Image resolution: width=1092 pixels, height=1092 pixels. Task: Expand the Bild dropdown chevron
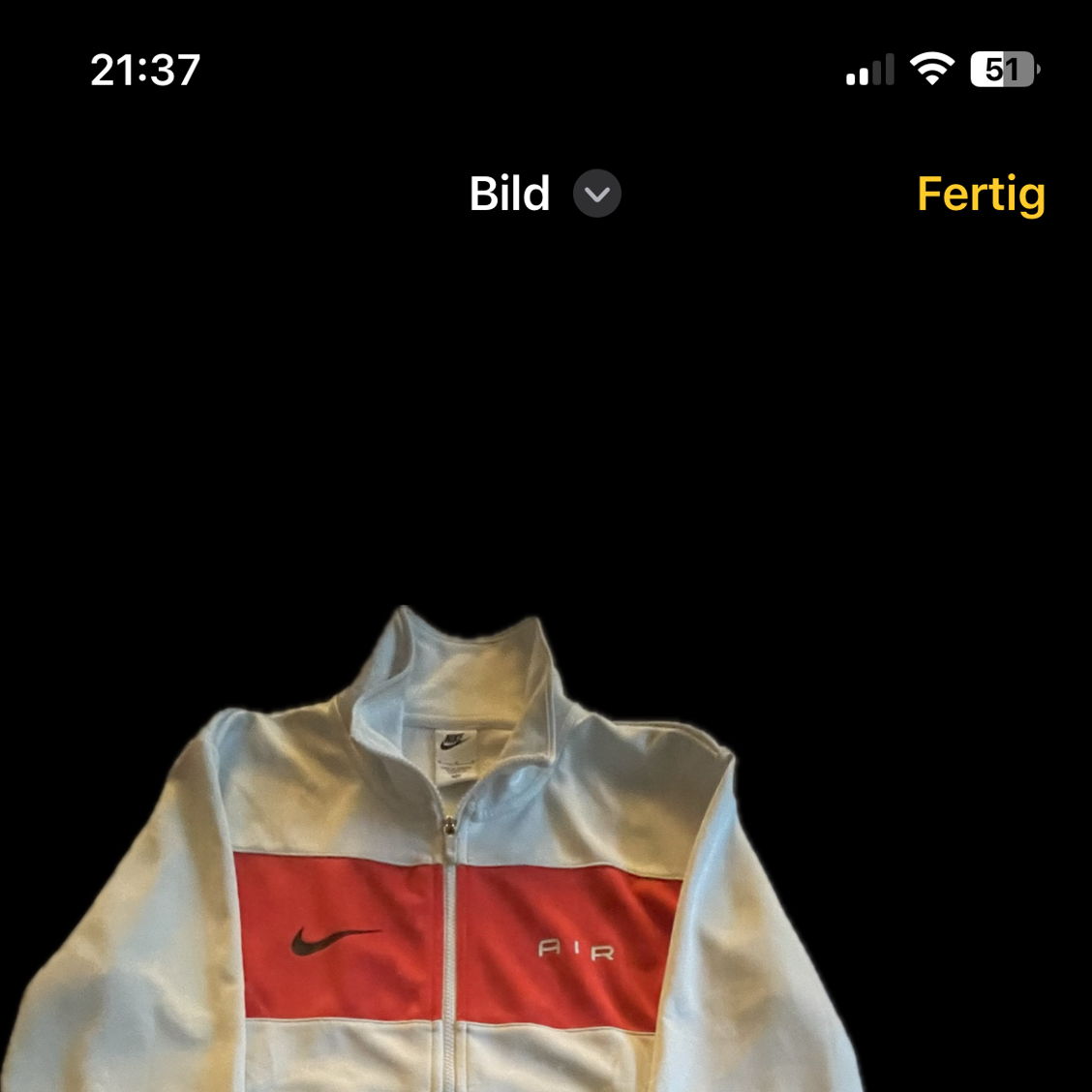[596, 195]
